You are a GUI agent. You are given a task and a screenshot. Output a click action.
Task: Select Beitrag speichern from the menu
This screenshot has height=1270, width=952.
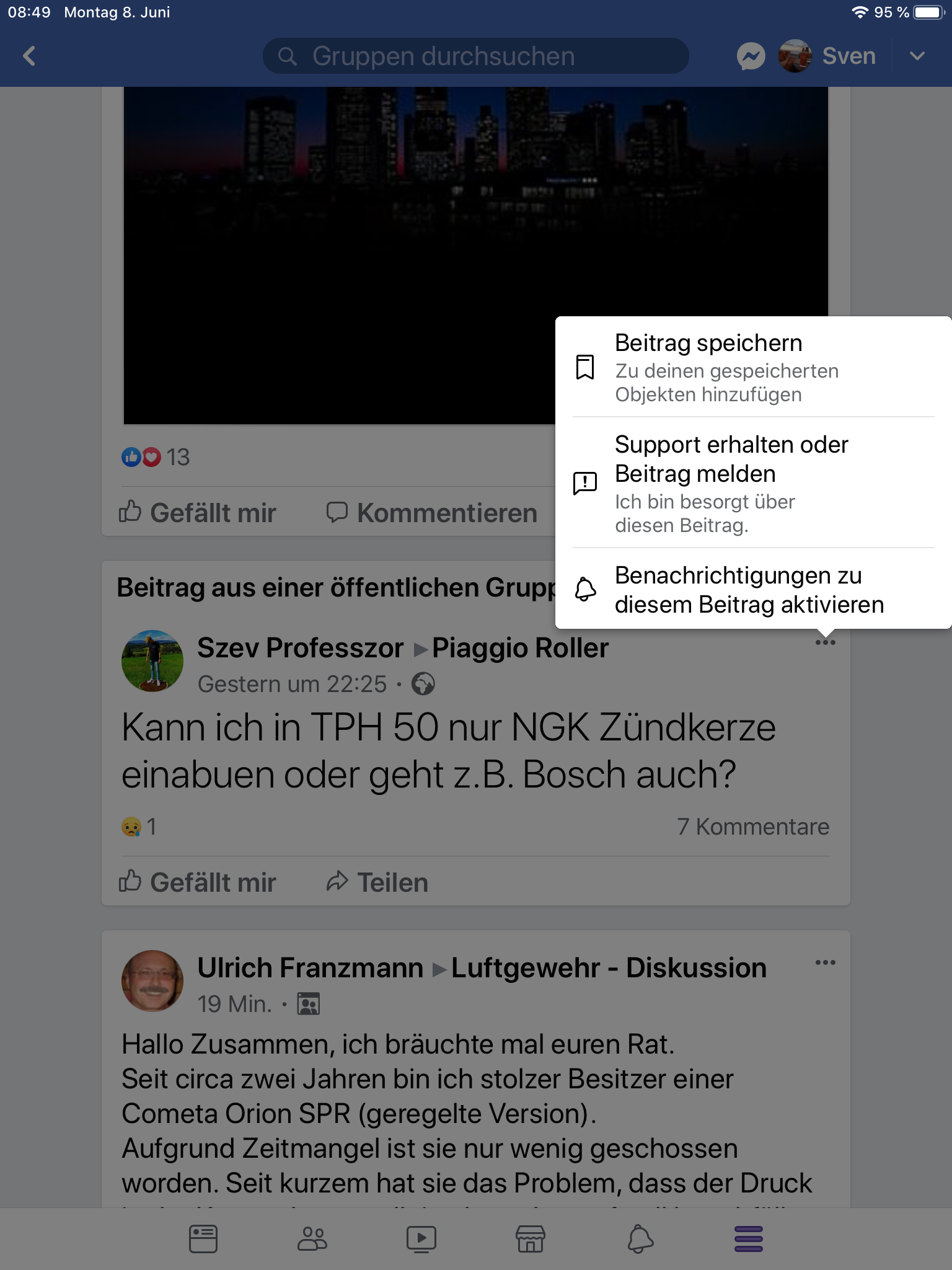pos(753,367)
